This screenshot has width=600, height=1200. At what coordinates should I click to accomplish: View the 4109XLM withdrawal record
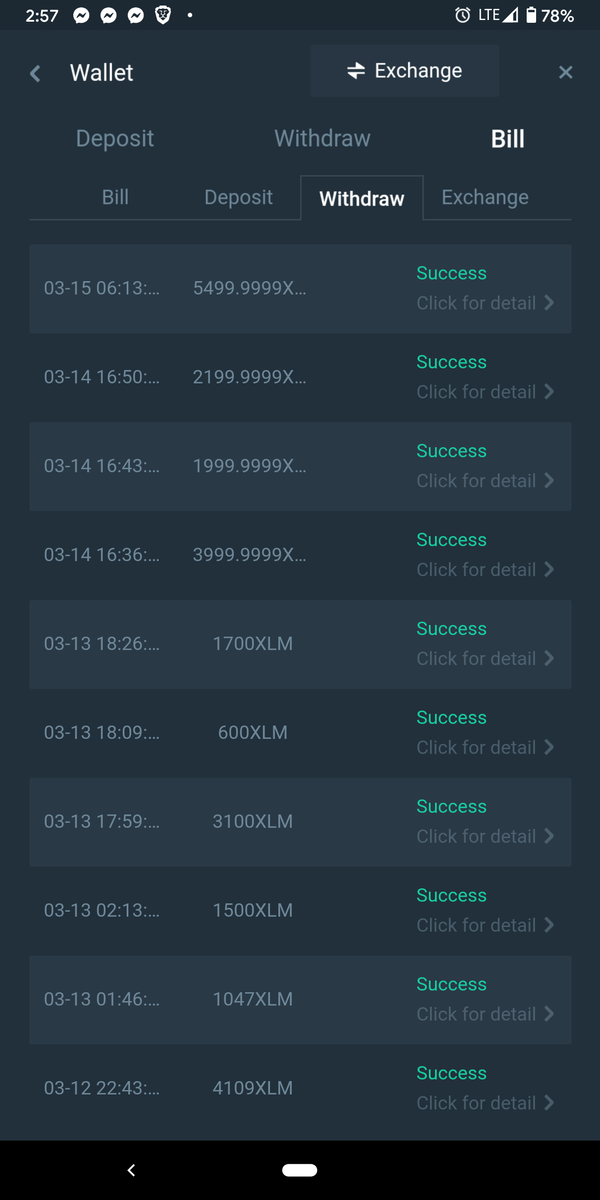click(485, 1104)
